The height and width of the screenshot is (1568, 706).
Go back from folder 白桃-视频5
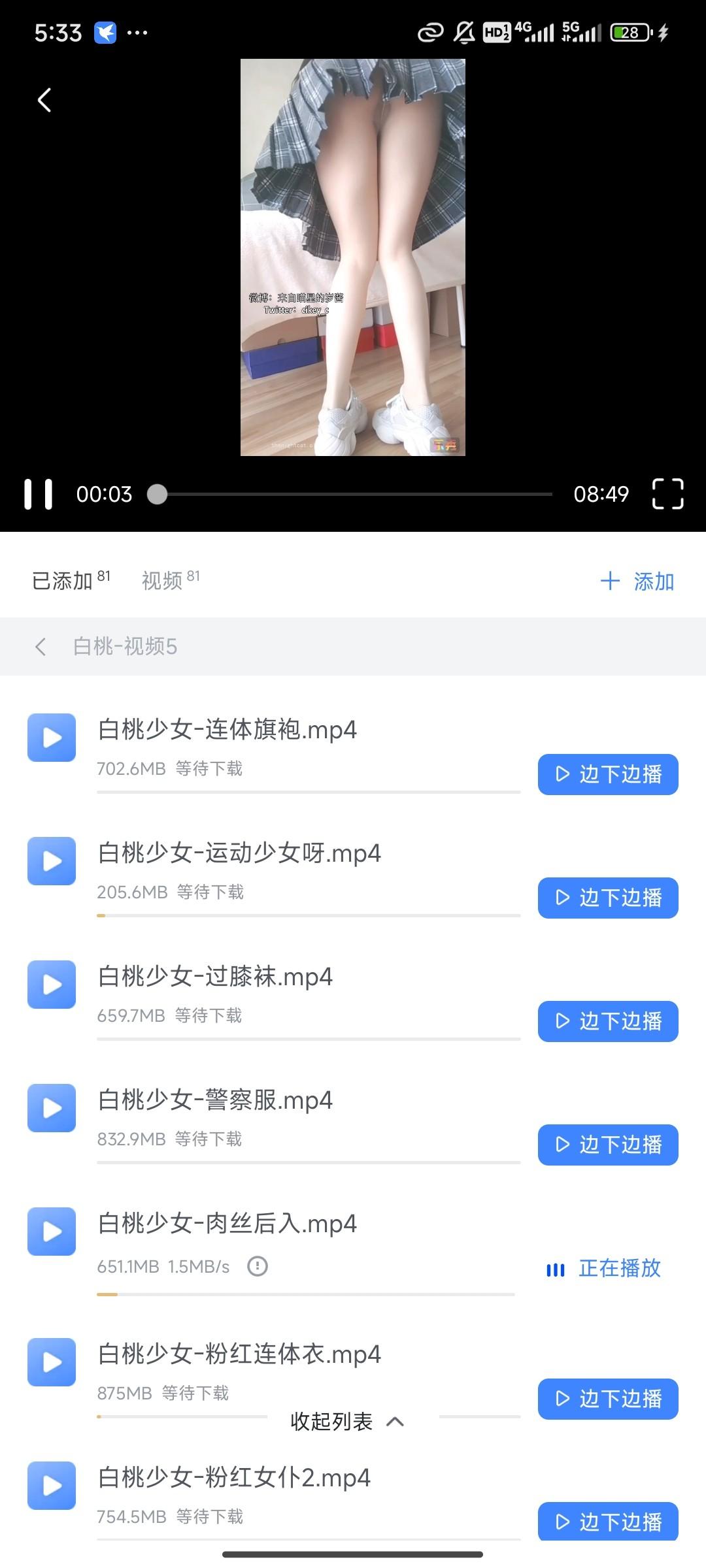pyautogui.click(x=41, y=647)
